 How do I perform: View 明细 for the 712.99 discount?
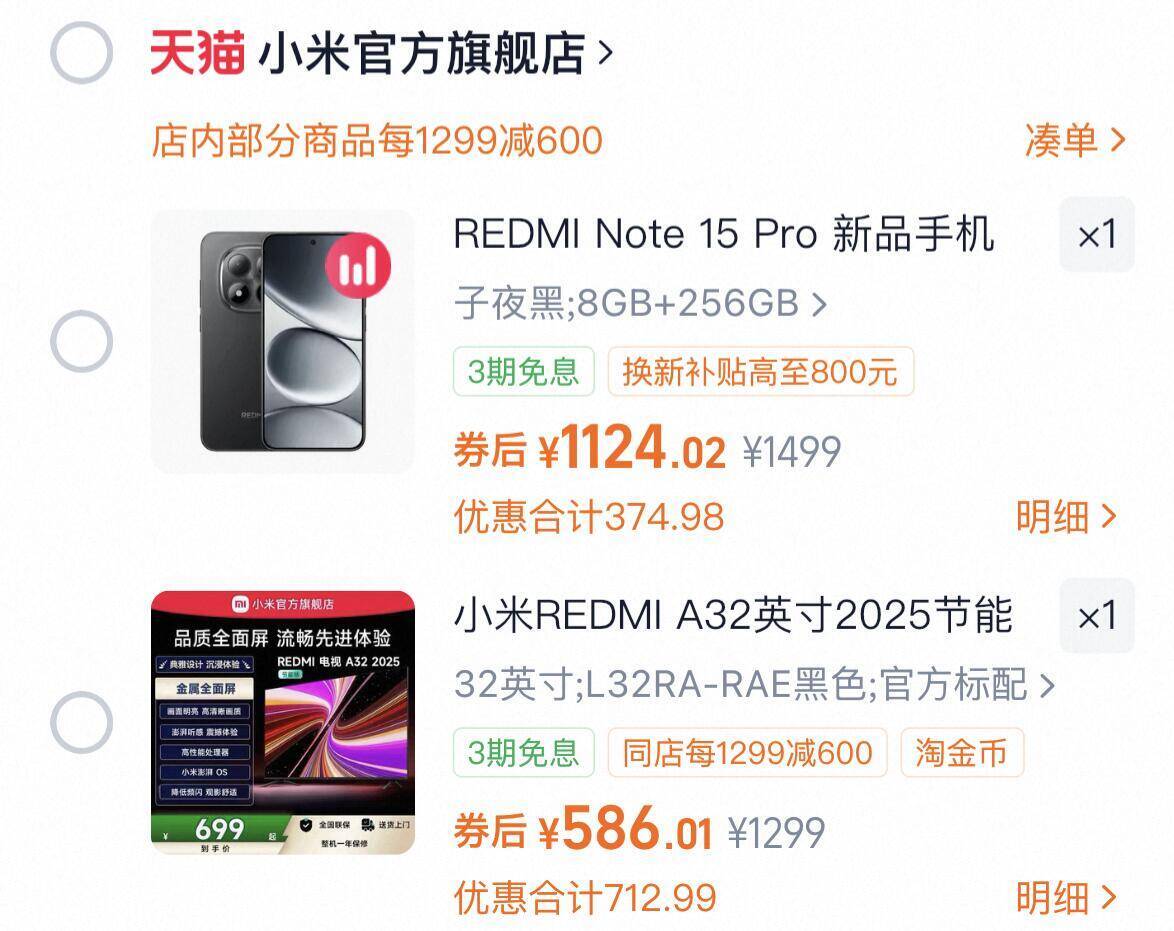click(1065, 897)
